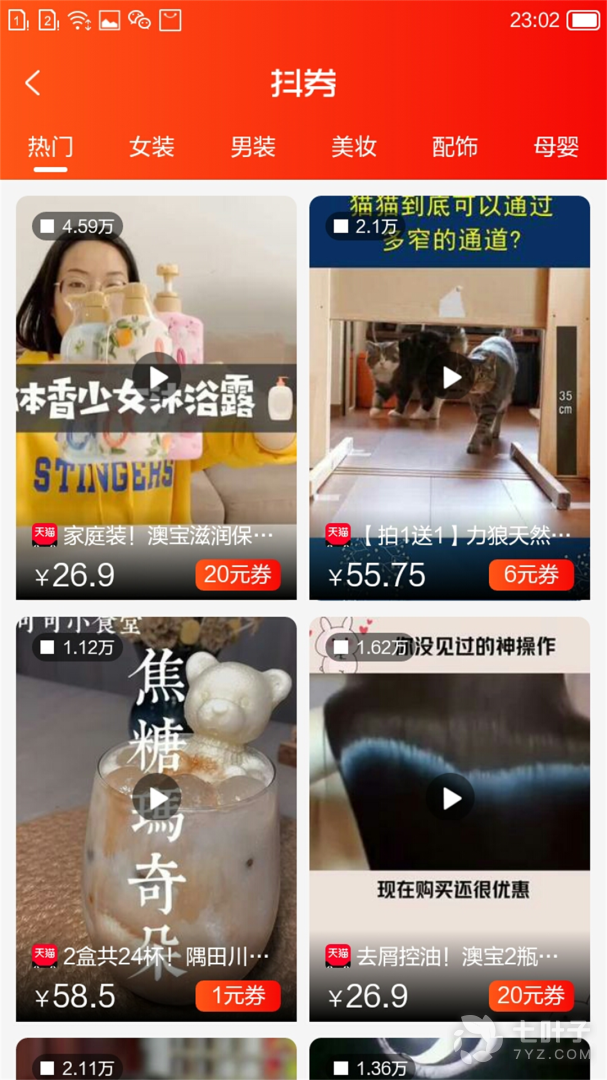Screen dimensions: 607x1080
Task: Switch to the 母婴 tab
Action: (x=556, y=148)
